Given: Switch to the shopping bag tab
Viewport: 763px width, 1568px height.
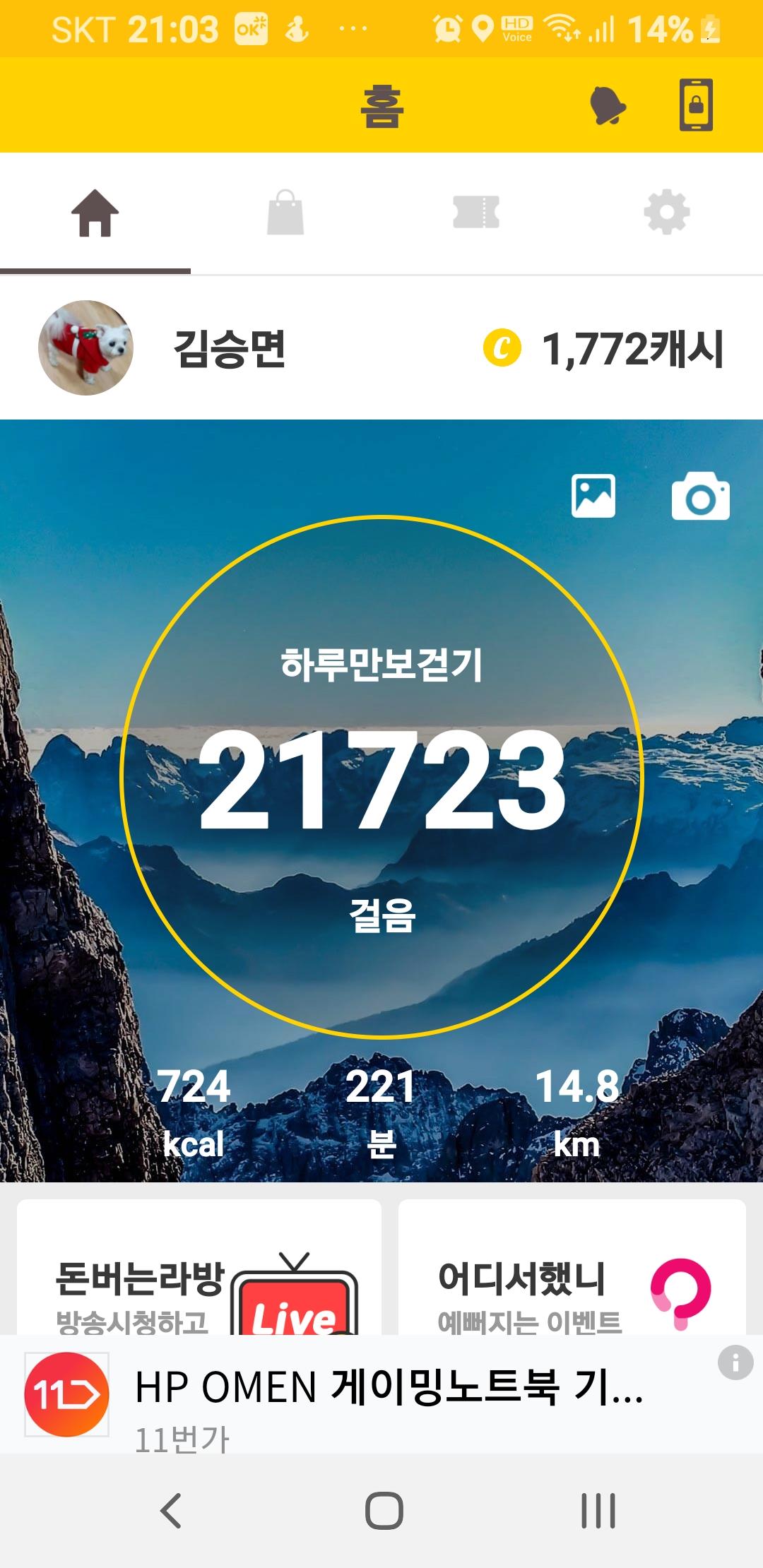Looking at the screenshot, I should 285,213.
